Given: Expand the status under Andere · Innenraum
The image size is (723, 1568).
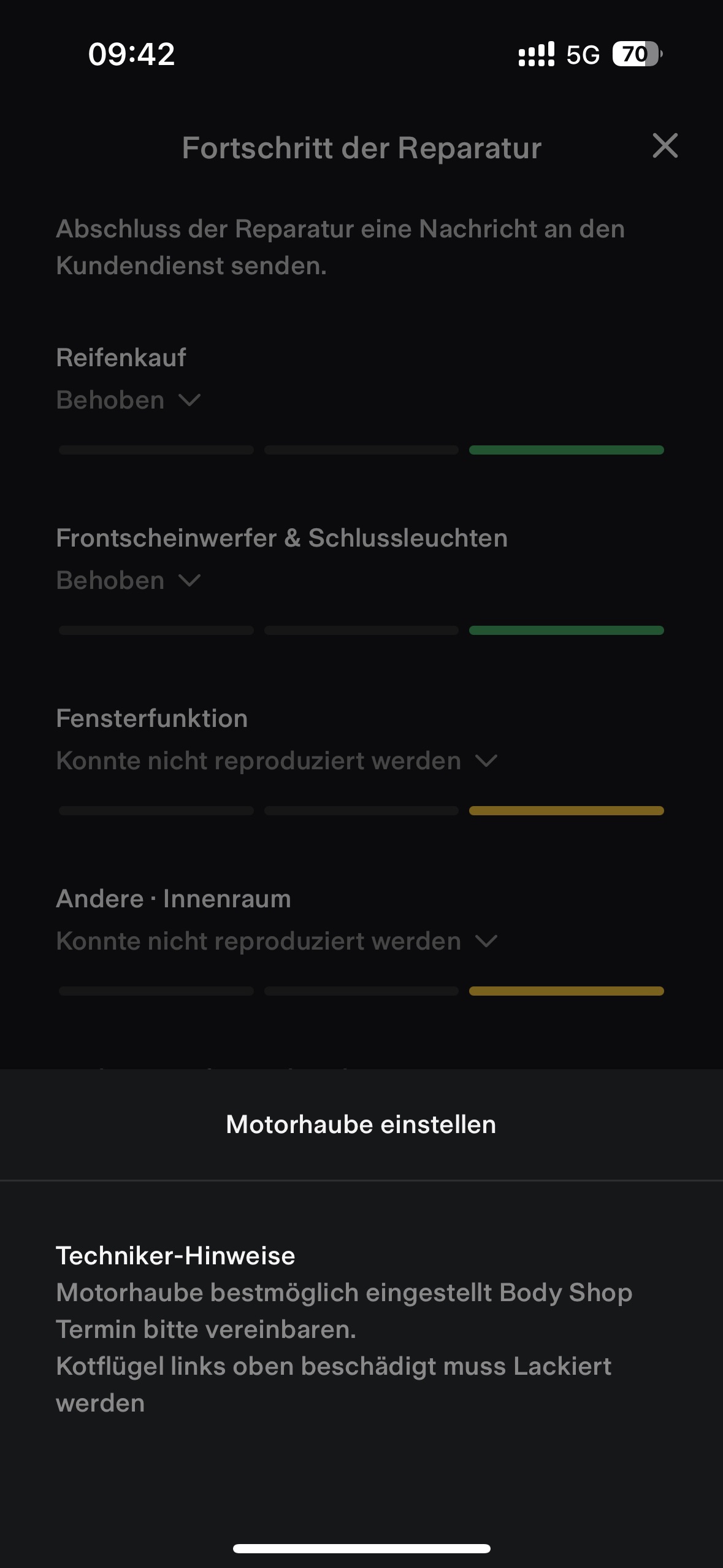Looking at the screenshot, I should 277,941.
